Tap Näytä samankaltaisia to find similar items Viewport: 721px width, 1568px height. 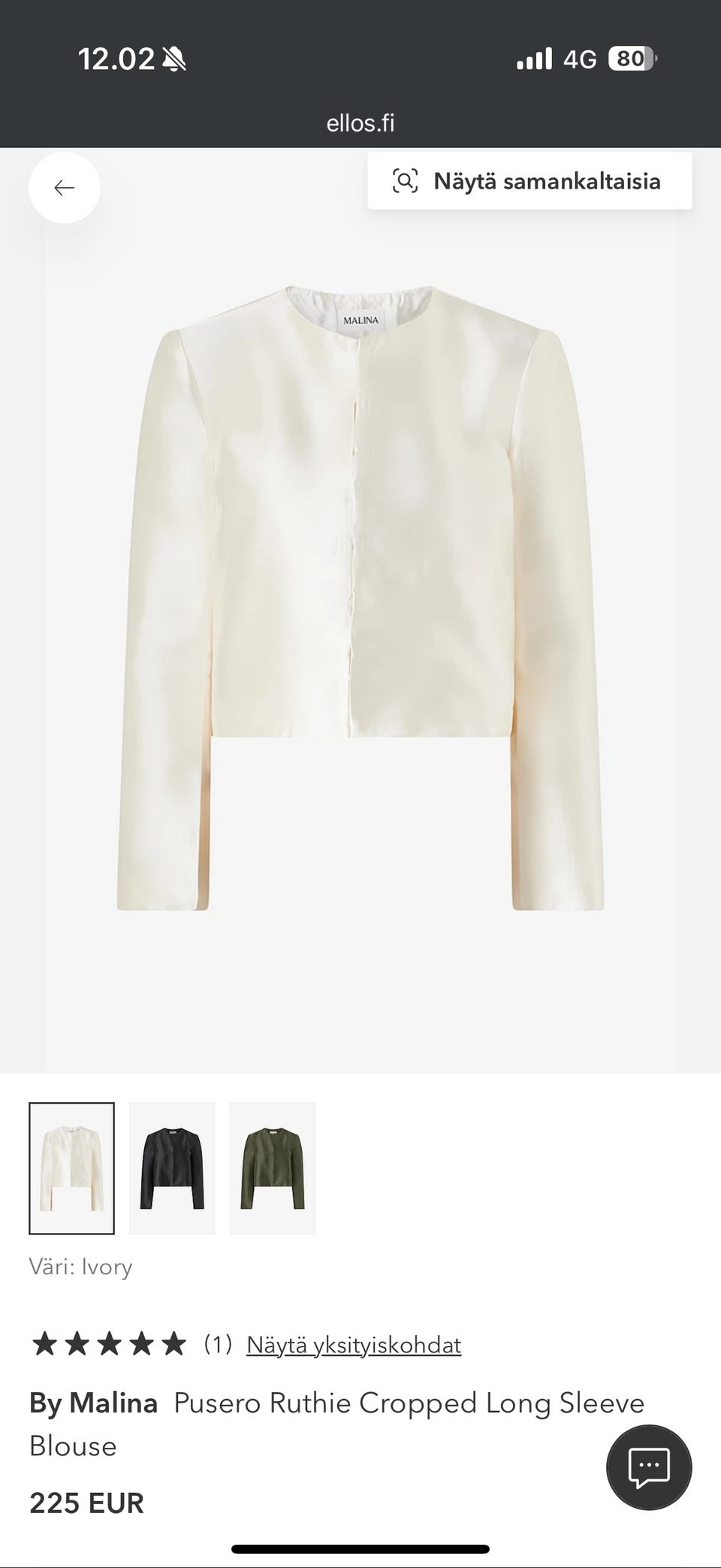pyautogui.click(x=529, y=181)
